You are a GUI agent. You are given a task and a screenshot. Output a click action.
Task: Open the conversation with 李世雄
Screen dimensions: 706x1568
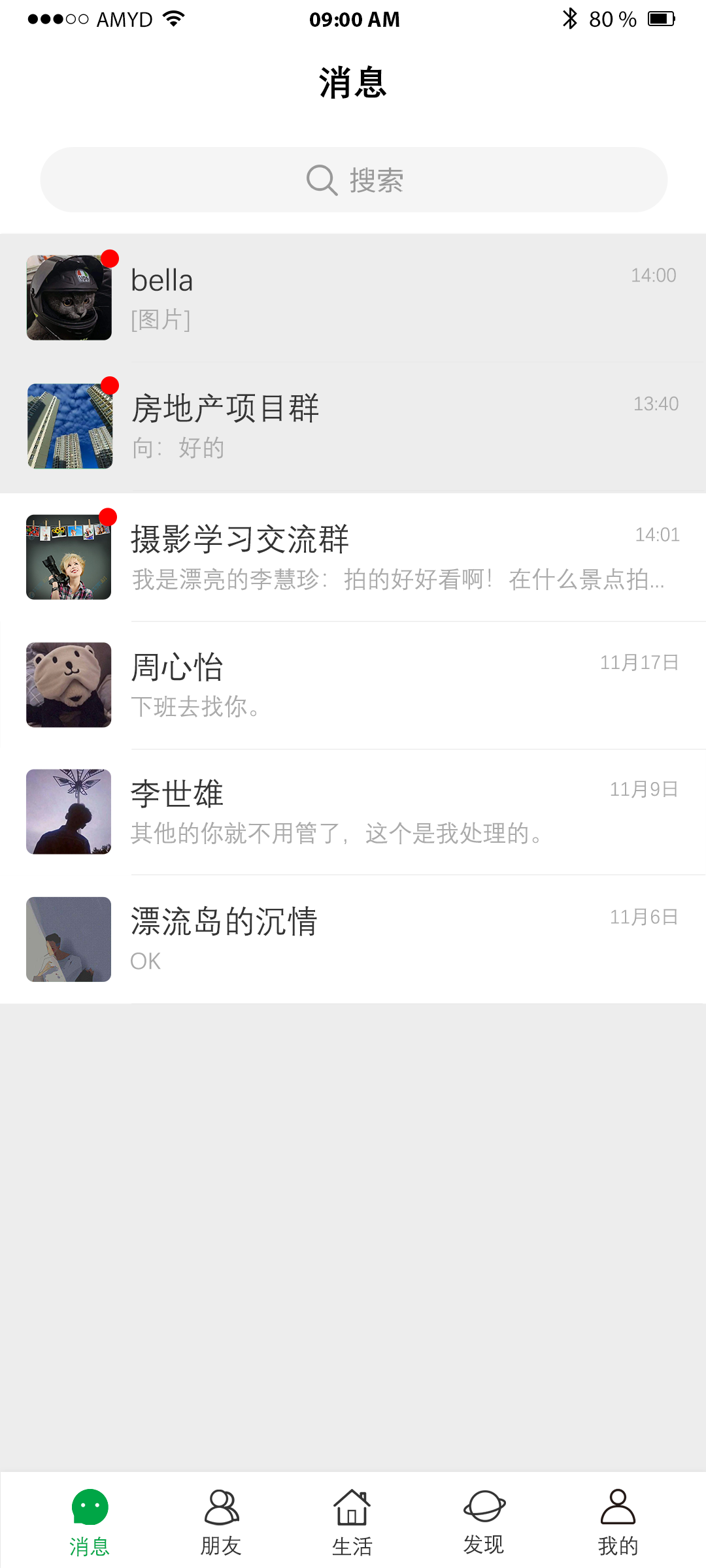tap(353, 811)
